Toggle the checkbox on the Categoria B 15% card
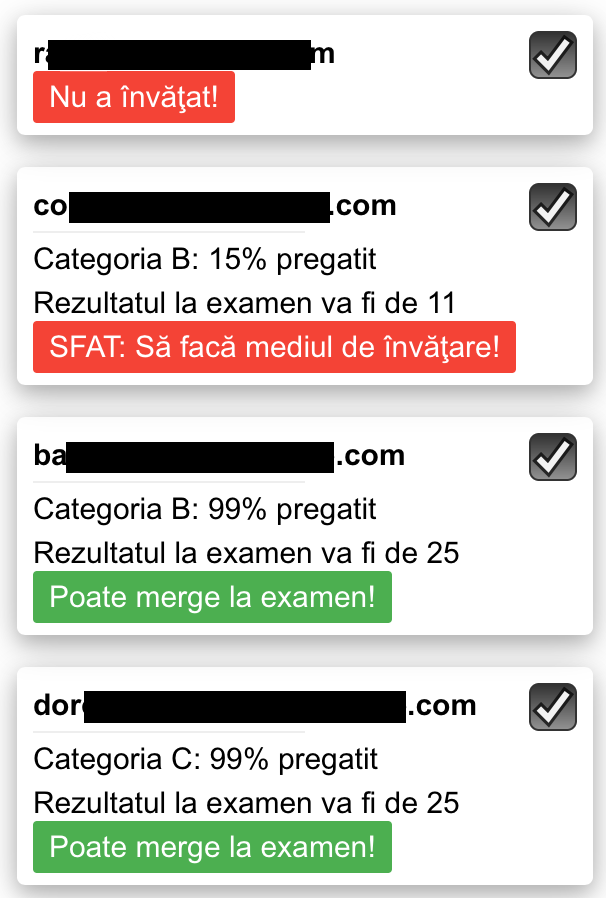 pyautogui.click(x=552, y=207)
